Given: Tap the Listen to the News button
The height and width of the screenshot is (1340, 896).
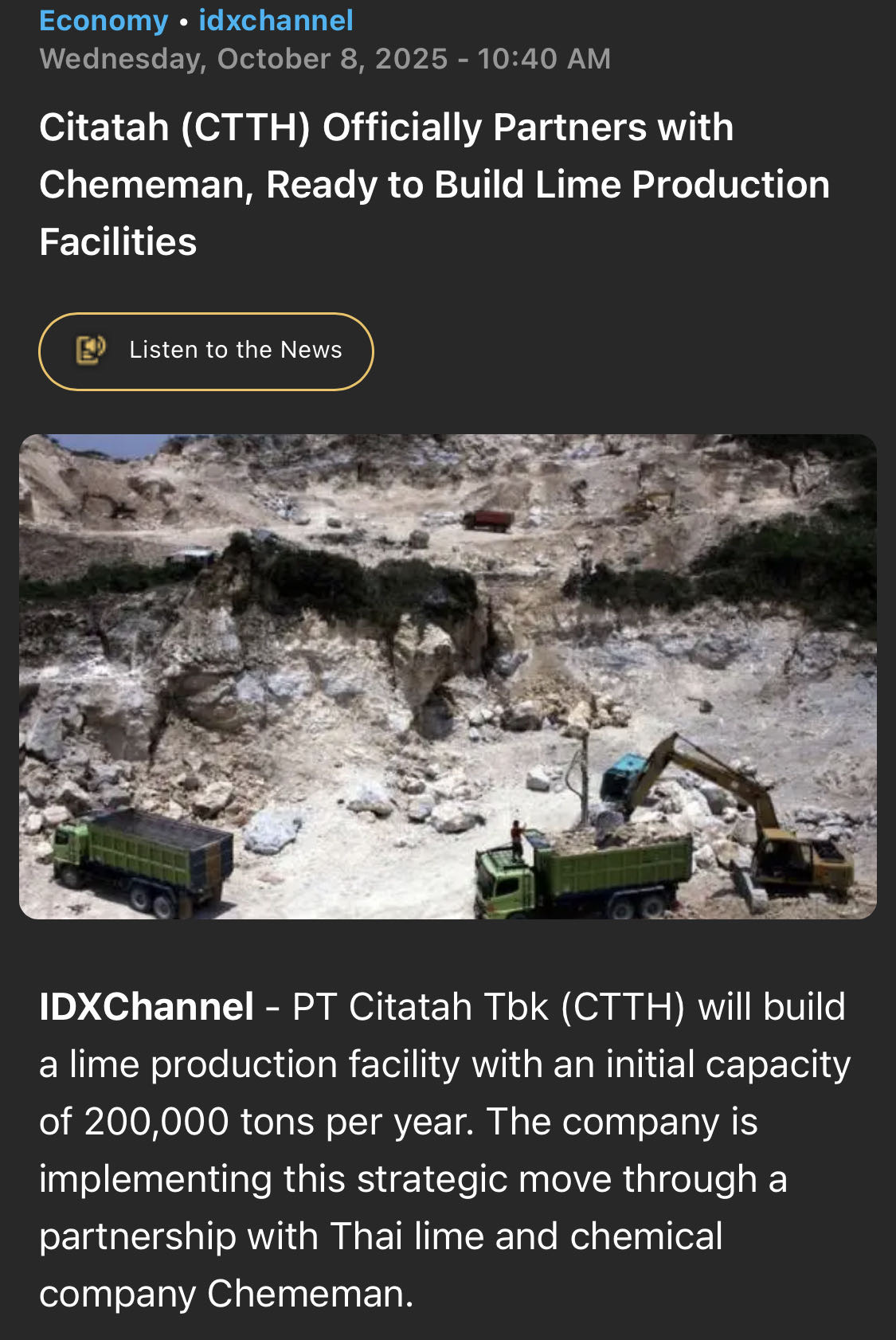Looking at the screenshot, I should (206, 351).
